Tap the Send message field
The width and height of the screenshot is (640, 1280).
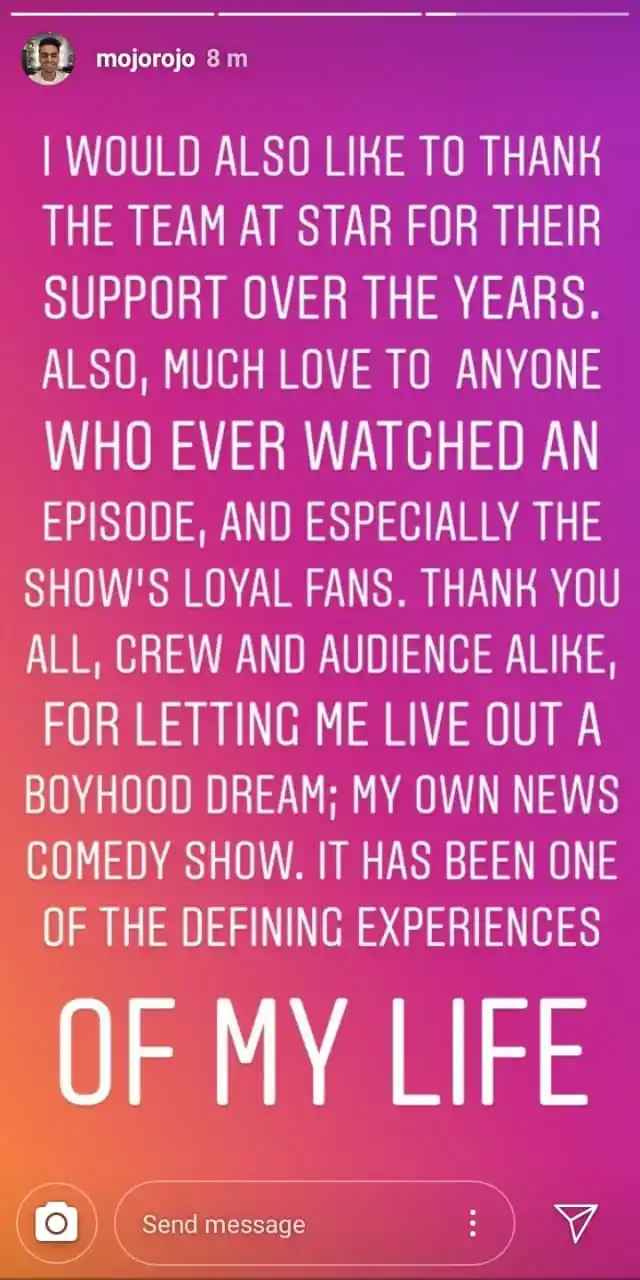pyautogui.click(x=290, y=1224)
